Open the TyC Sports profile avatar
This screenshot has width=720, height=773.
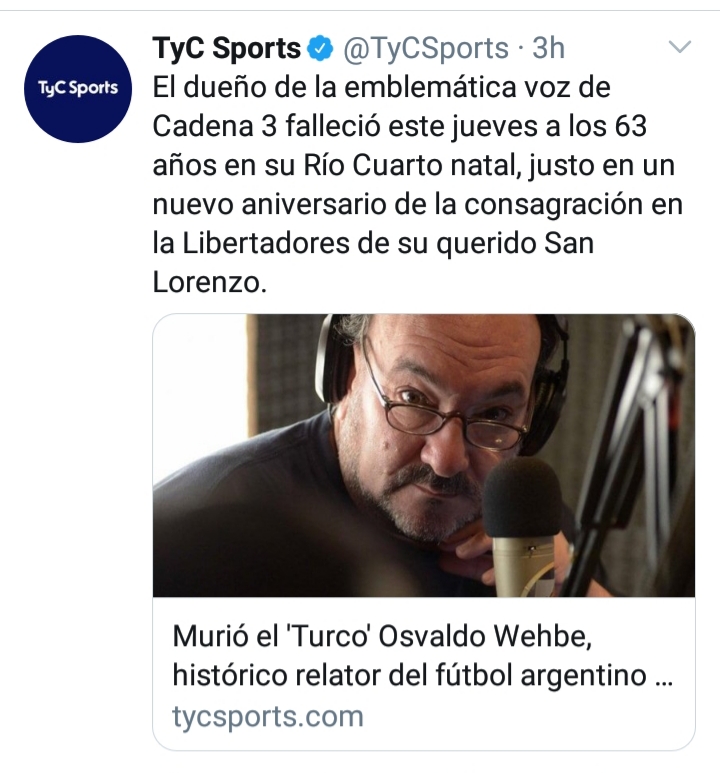coord(78,88)
